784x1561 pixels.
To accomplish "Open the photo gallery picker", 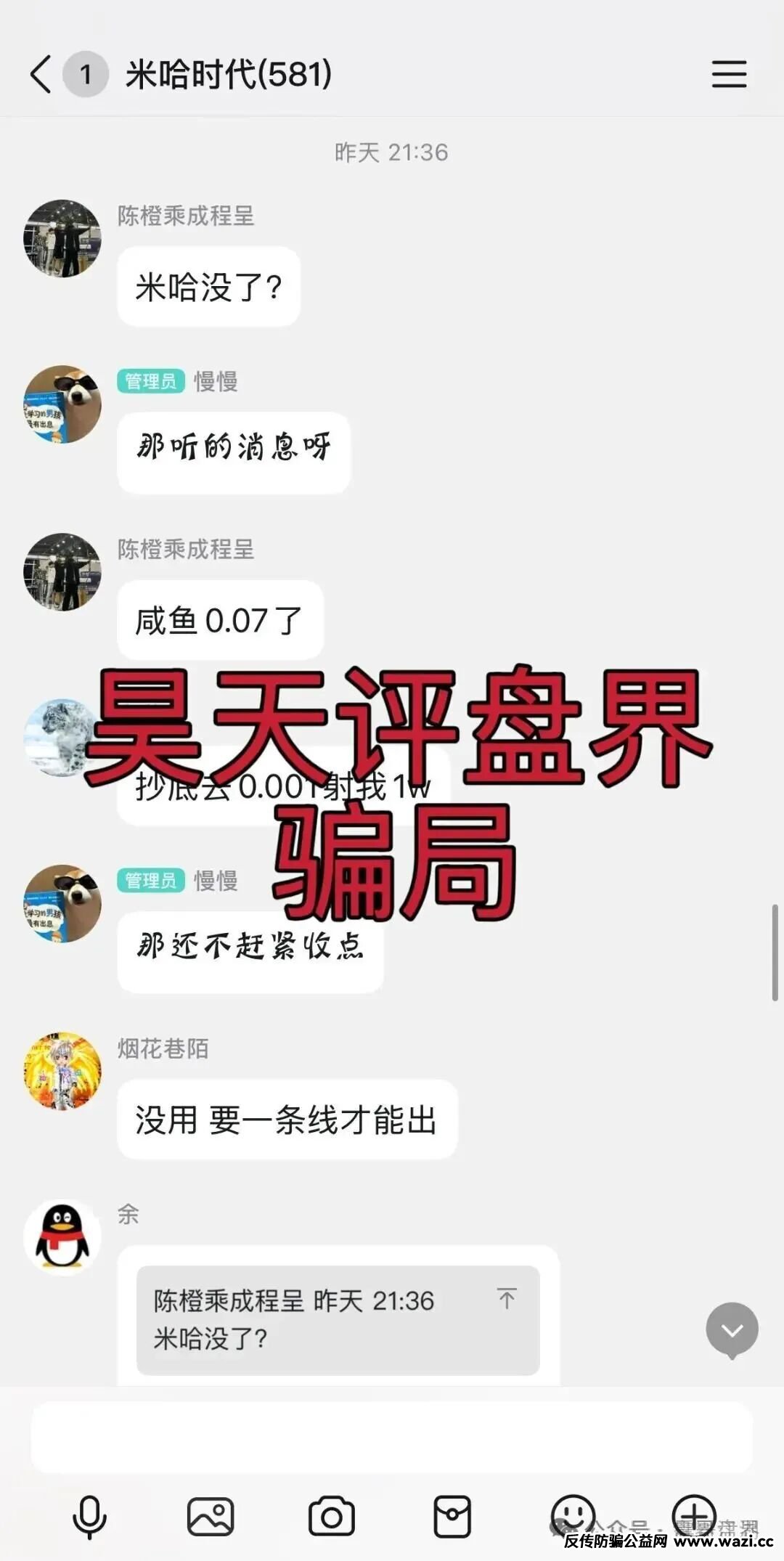I will click(211, 1517).
